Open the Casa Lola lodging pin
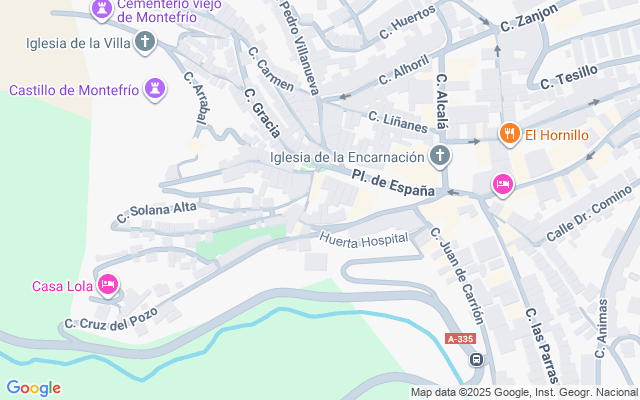This screenshot has width=640, height=400. [x=108, y=286]
